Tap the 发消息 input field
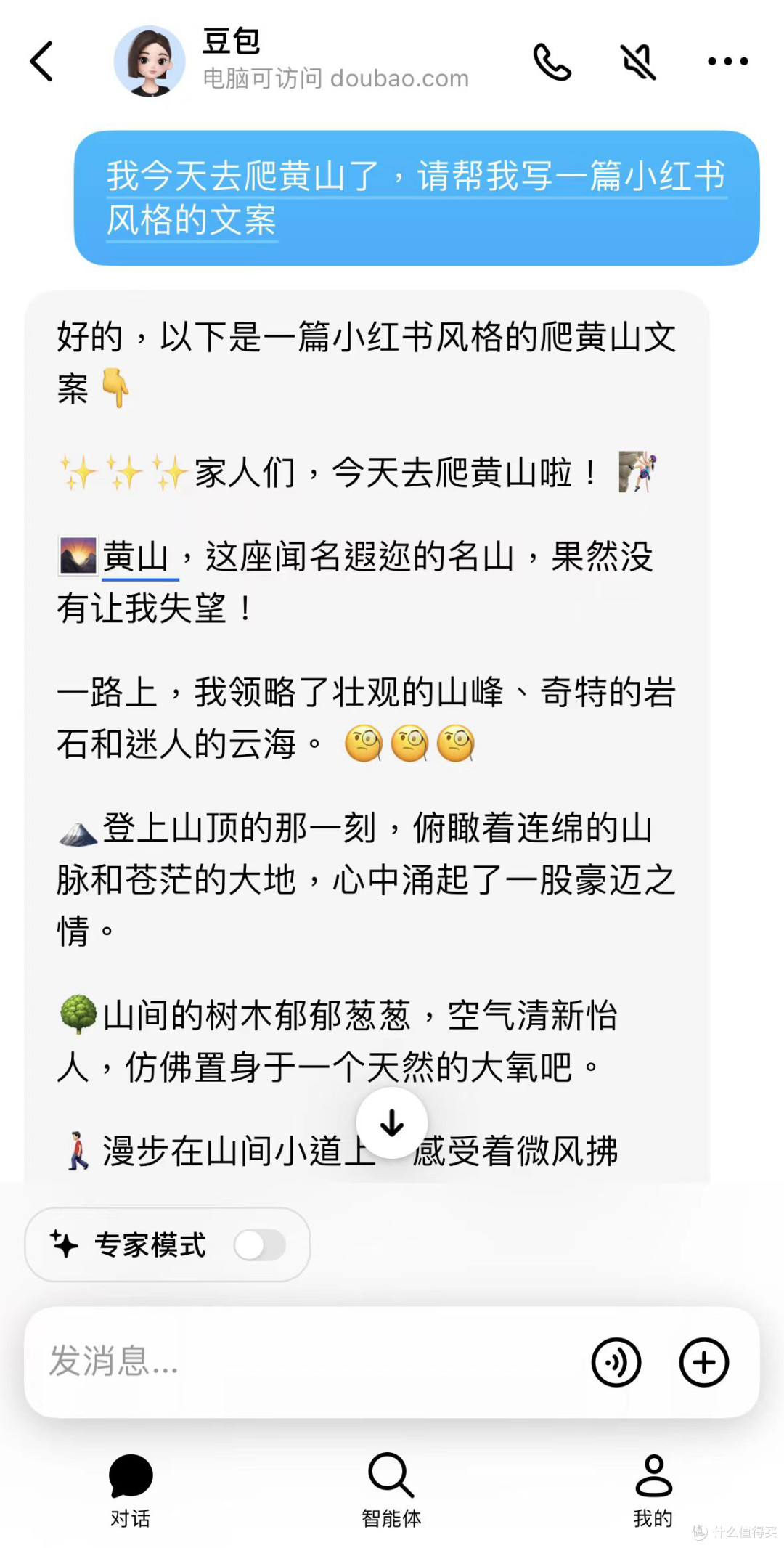The width and height of the screenshot is (784, 1548). pyautogui.click(x=290, y=1361)
